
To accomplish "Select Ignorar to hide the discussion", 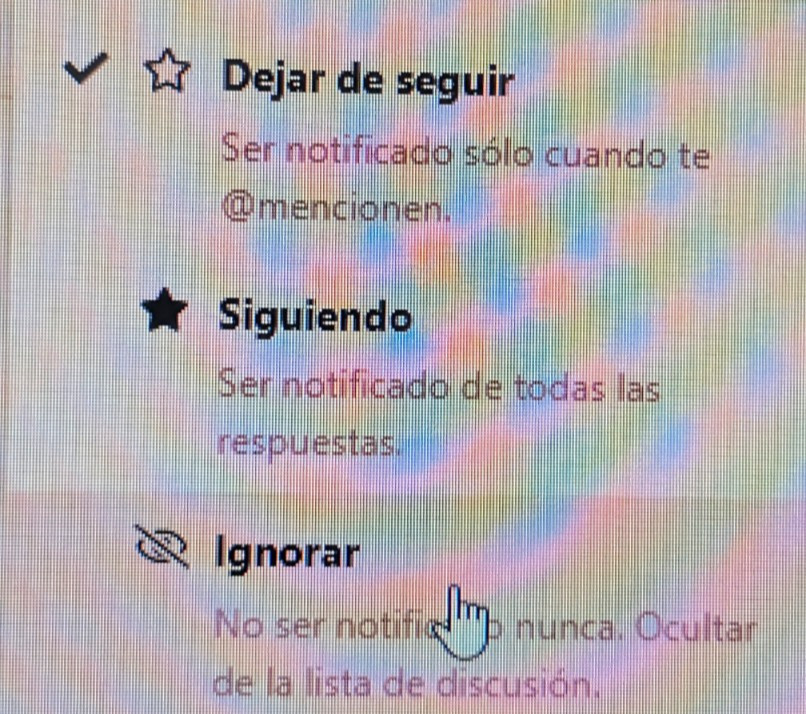I will tap(287, 551).
